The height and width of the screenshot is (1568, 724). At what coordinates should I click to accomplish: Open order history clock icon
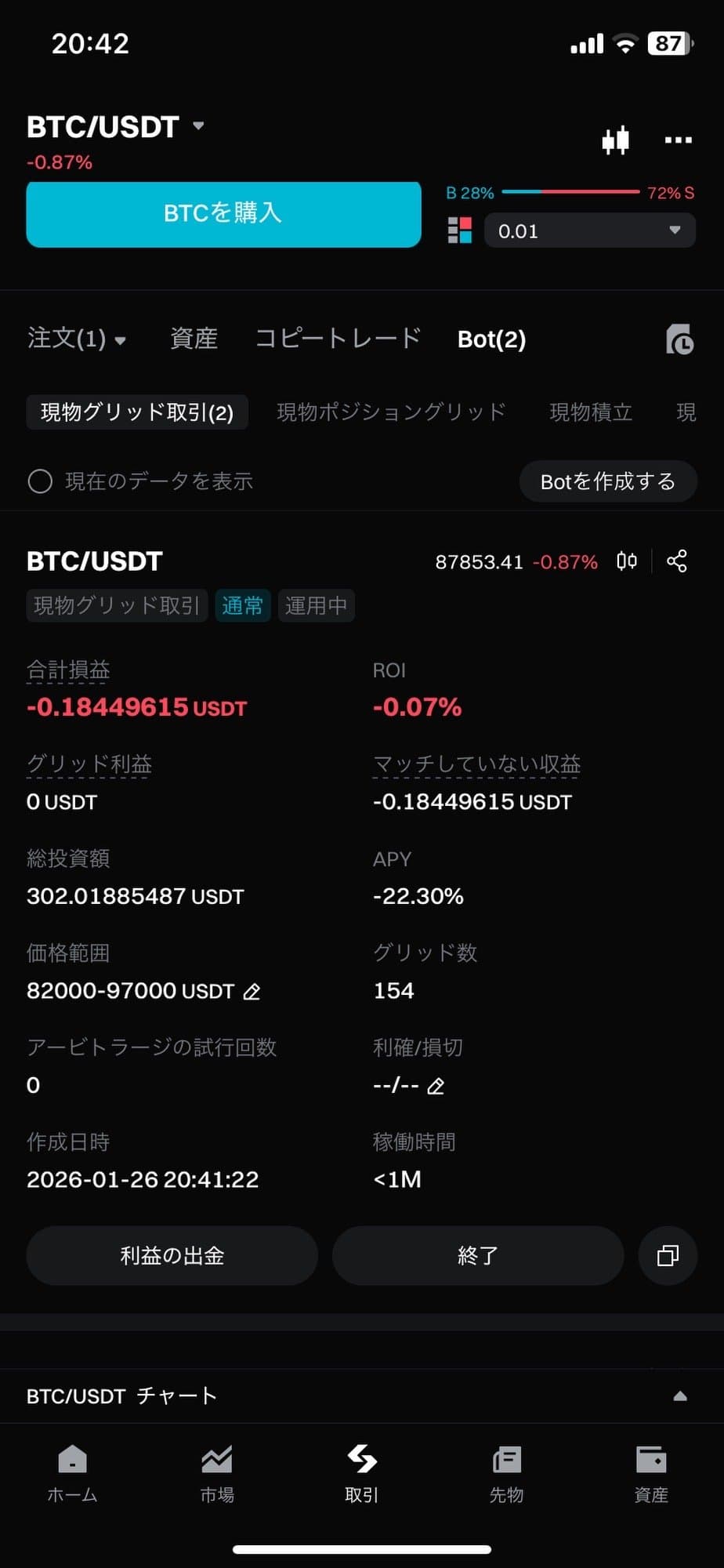(679, 339)
